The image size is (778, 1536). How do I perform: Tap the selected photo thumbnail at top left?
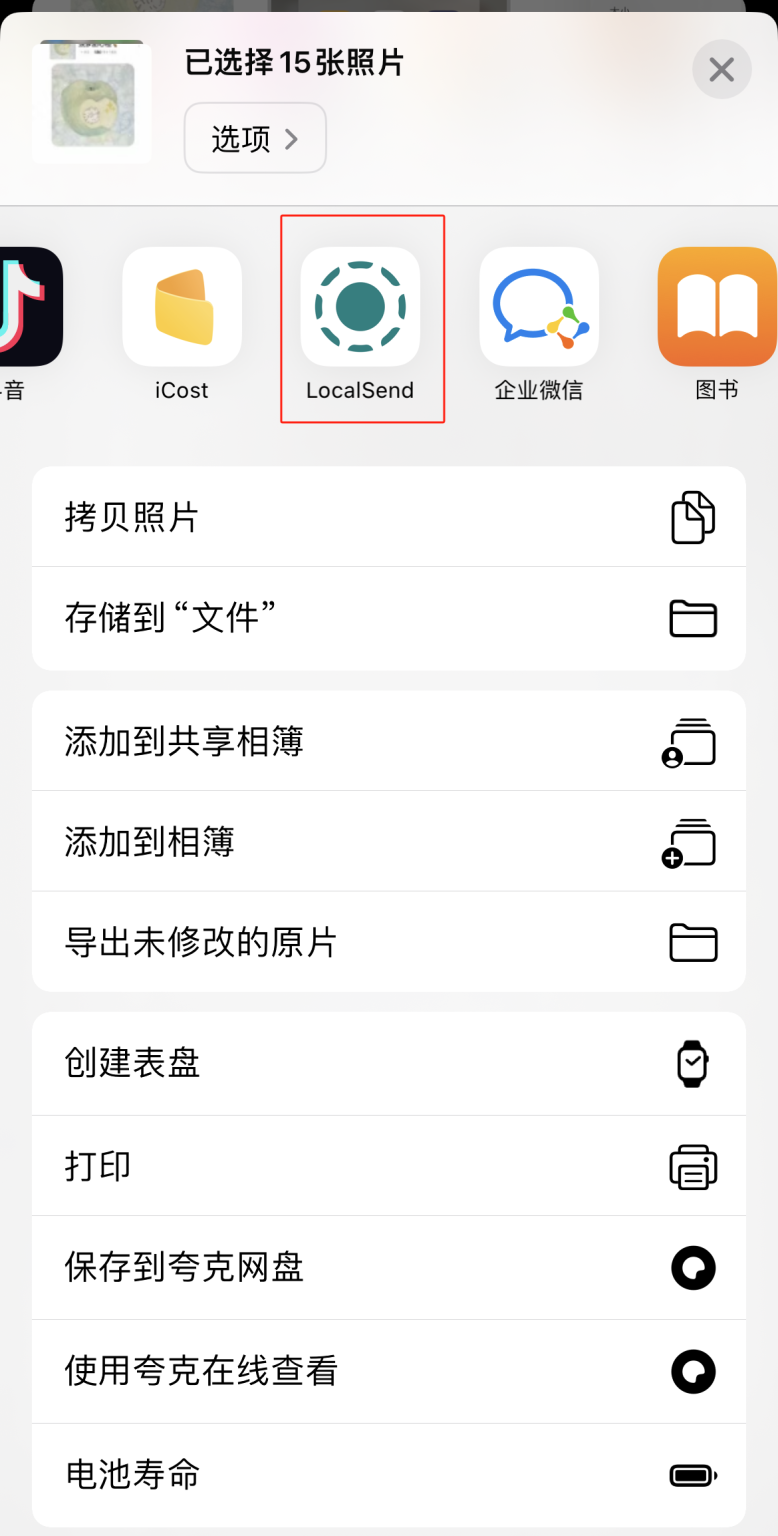[x=90, y=101]
